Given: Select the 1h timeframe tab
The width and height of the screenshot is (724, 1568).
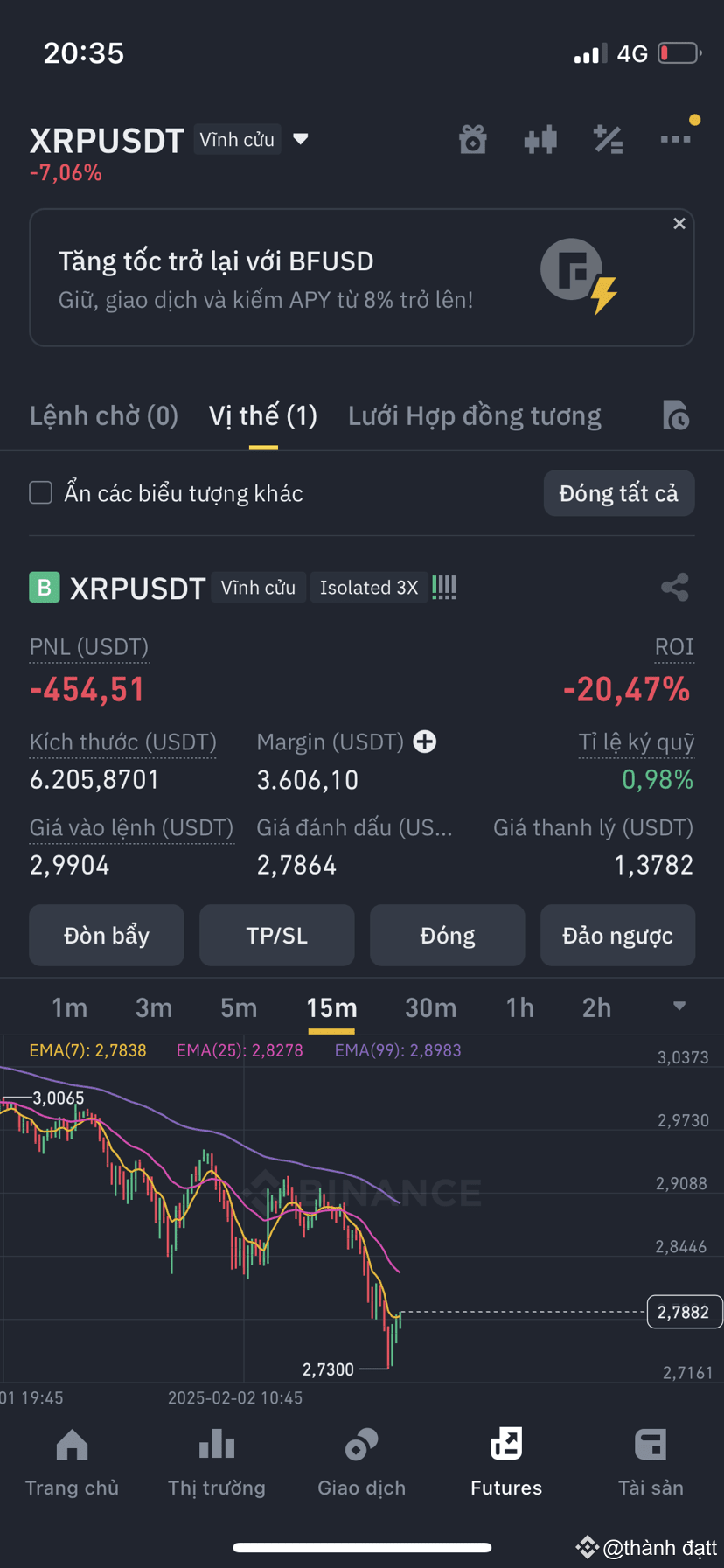Looking at the screenshot, I should (x=519, y=1007).
